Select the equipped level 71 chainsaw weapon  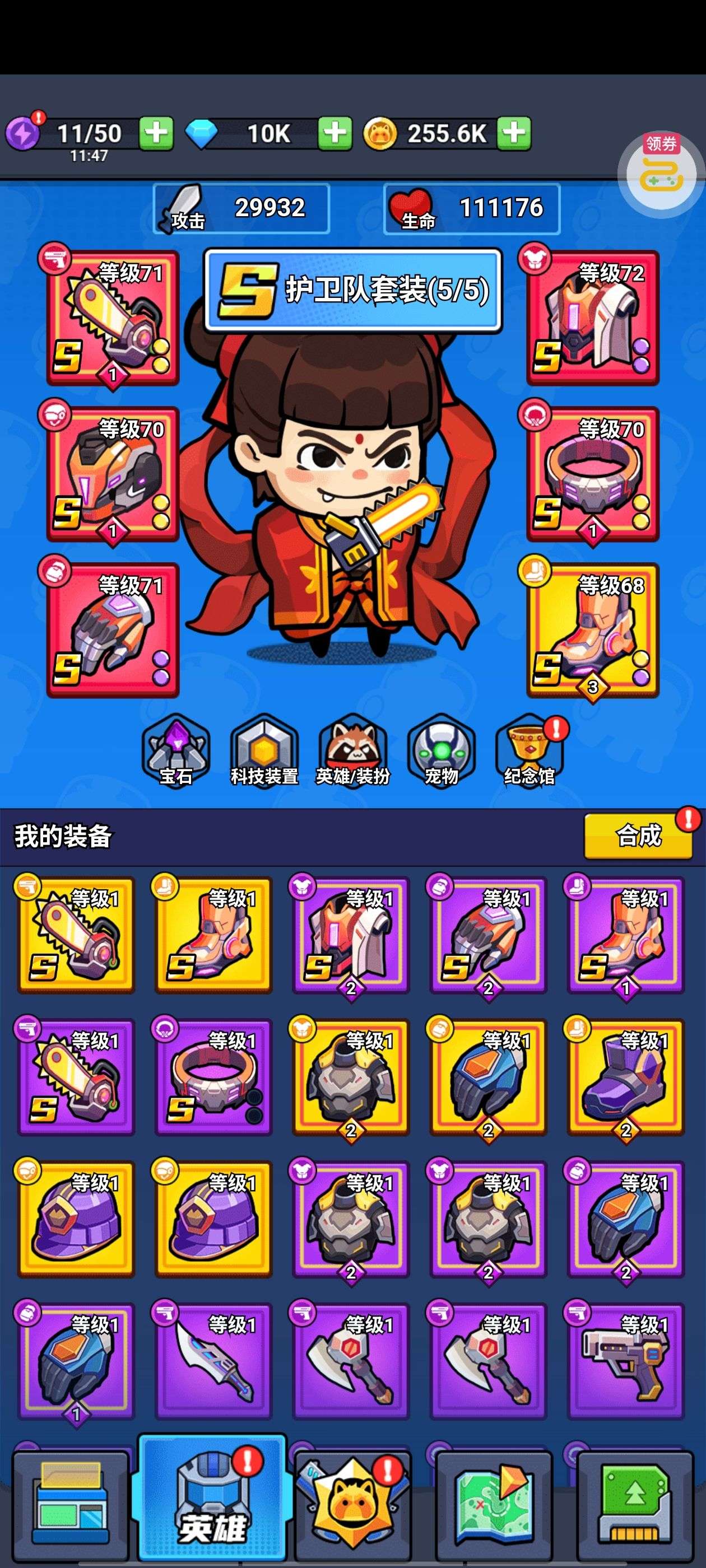point(113,318)
